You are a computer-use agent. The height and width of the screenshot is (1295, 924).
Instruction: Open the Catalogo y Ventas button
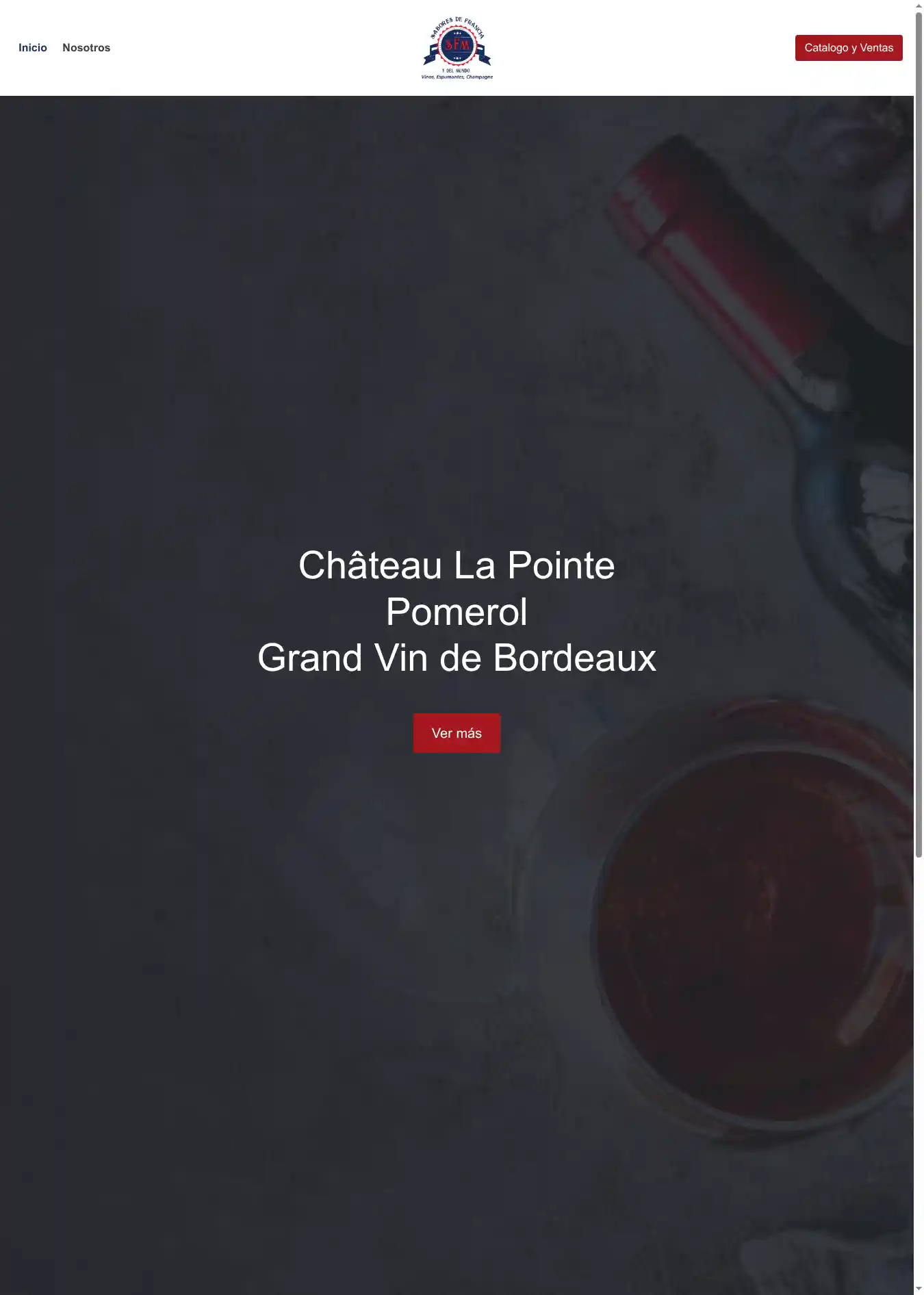[x=848, y=48]
